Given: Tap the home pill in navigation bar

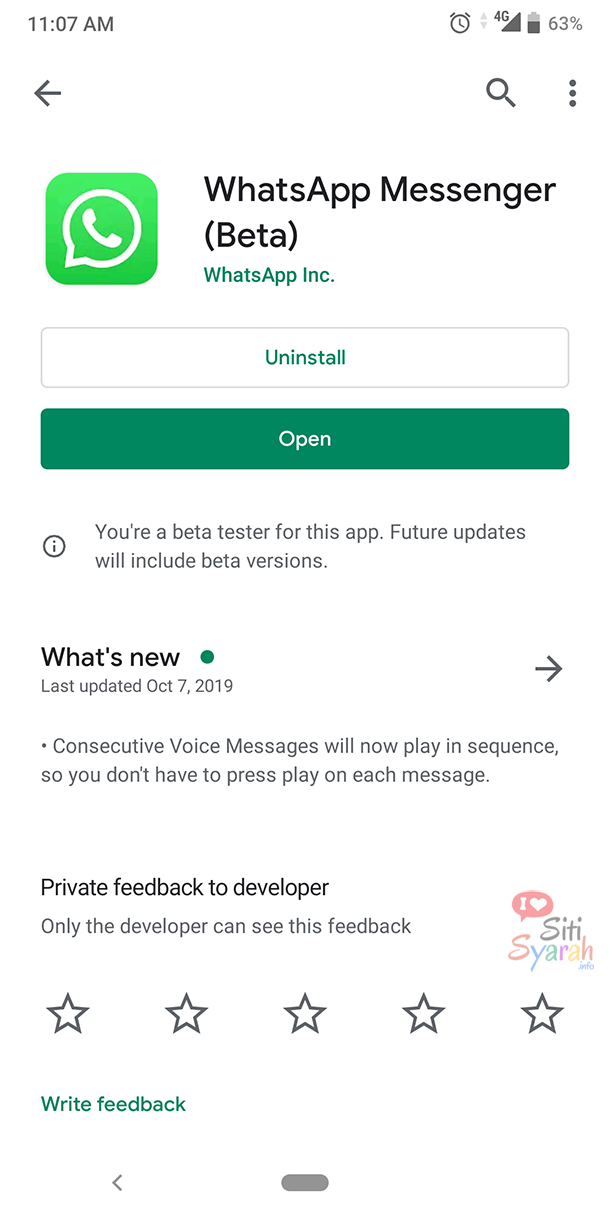Looking at the screenshot, I should pos(305,1183).
